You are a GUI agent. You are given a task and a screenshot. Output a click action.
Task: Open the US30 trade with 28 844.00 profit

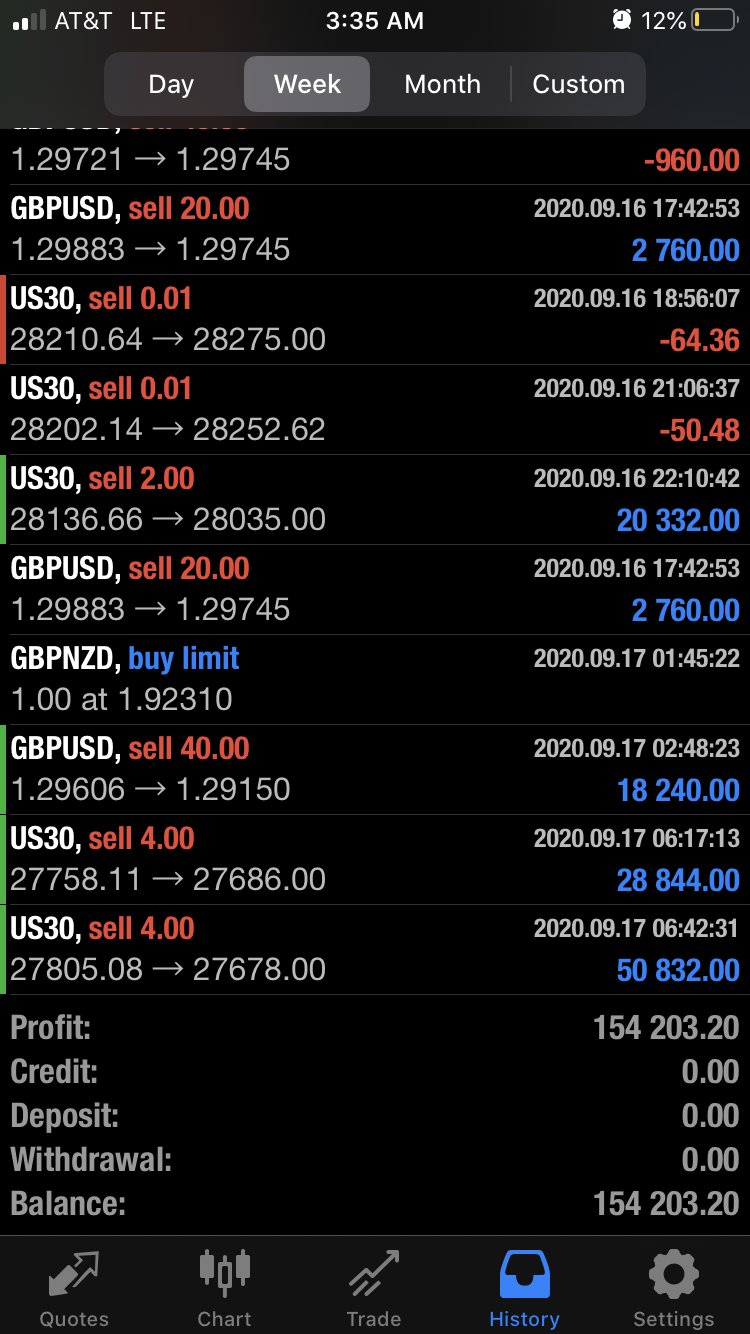click(x=375, y=860)
